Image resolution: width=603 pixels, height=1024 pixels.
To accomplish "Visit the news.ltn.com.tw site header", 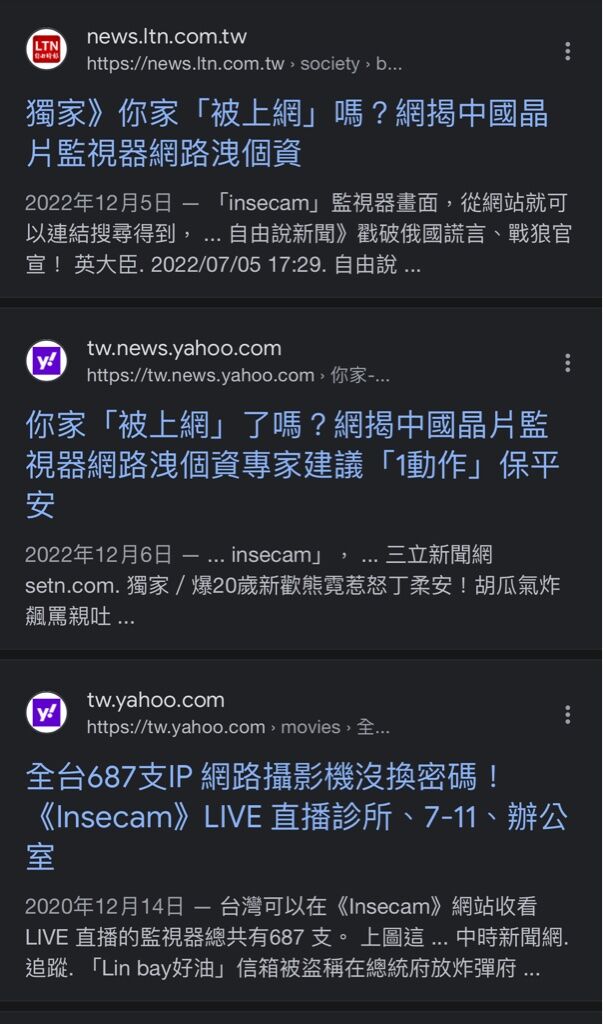I will click(214, 50).
